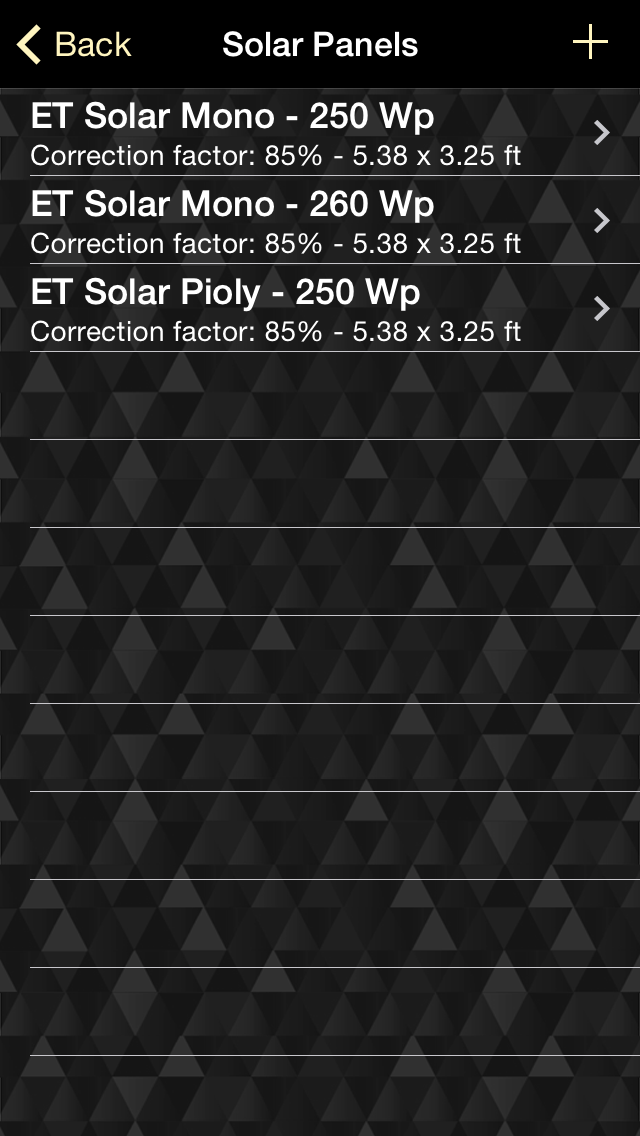View ET Solar Pioly - 250 Wp details
Viewport: 640px width, 1136px height.
click(x=320, y=308)
